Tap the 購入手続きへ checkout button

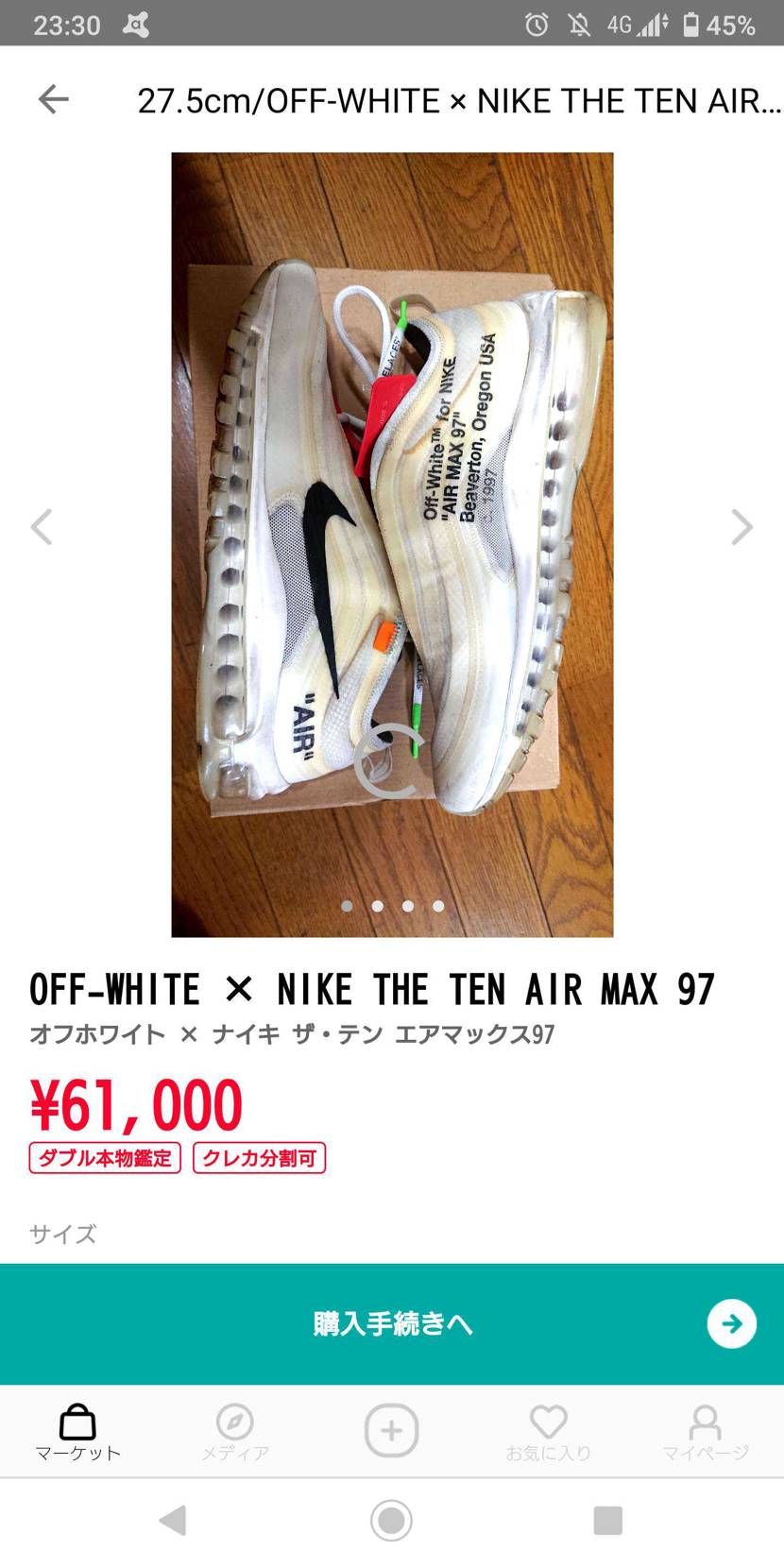[392, 1324]
